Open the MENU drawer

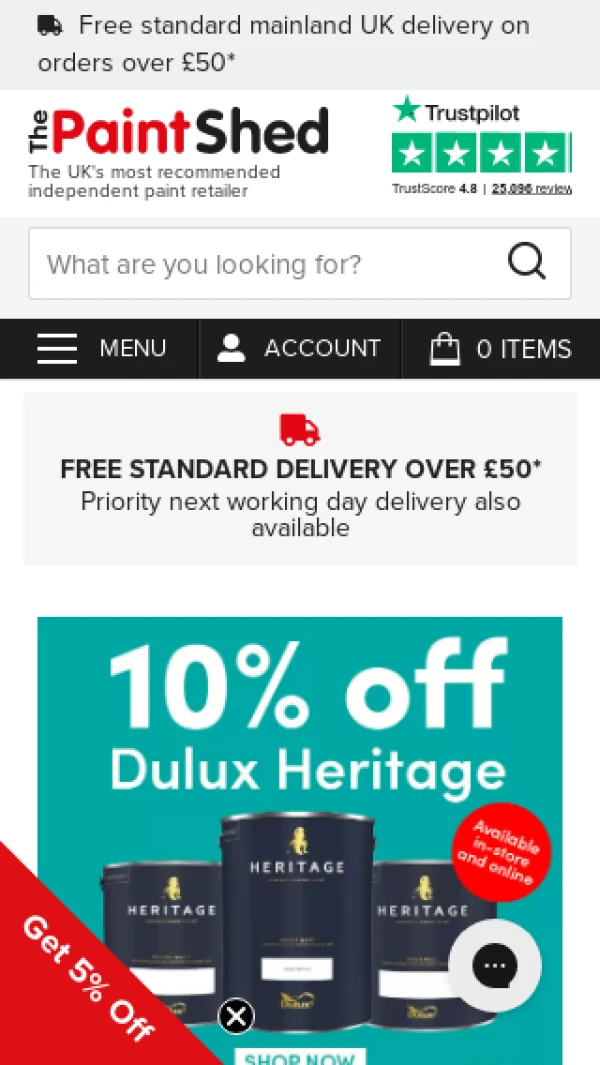(x=101, y=349)
